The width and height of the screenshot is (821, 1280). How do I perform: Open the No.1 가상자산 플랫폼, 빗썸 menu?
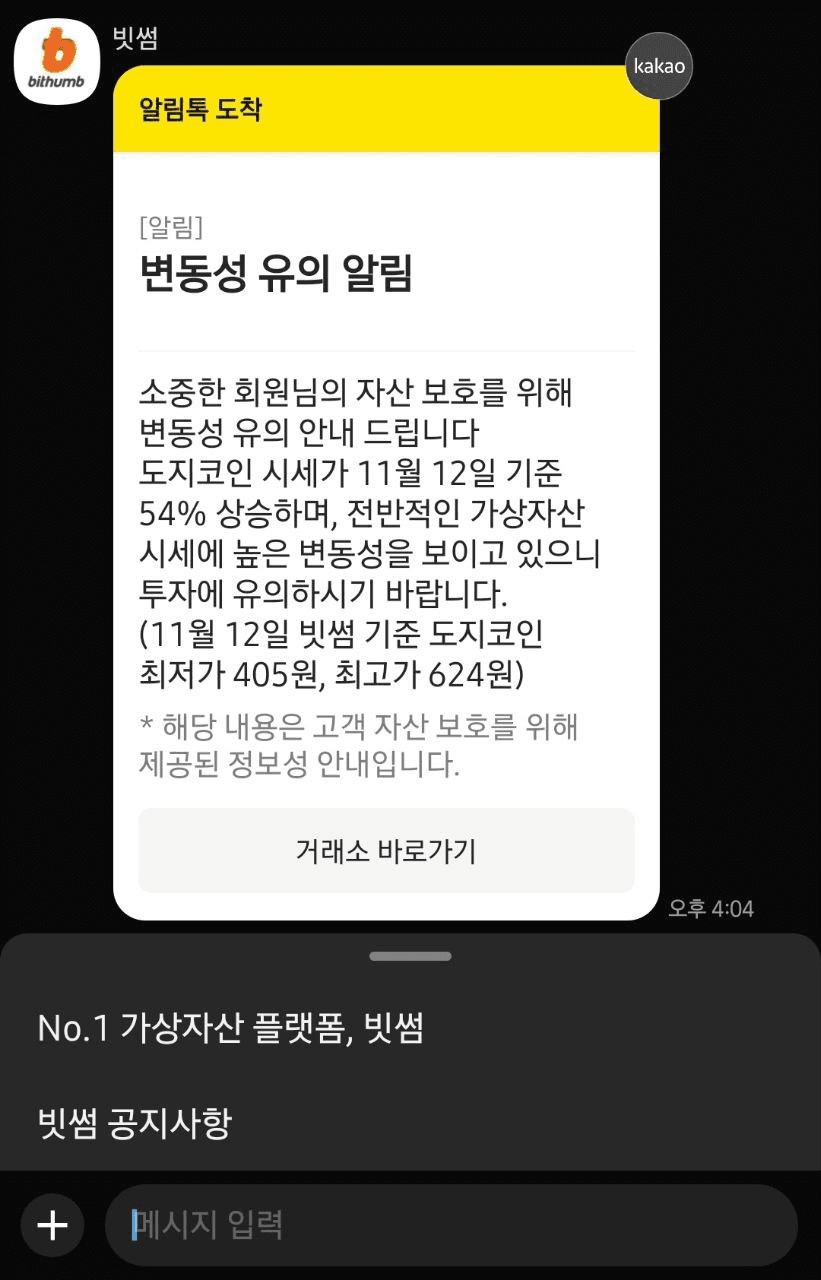click(231, 1028)
